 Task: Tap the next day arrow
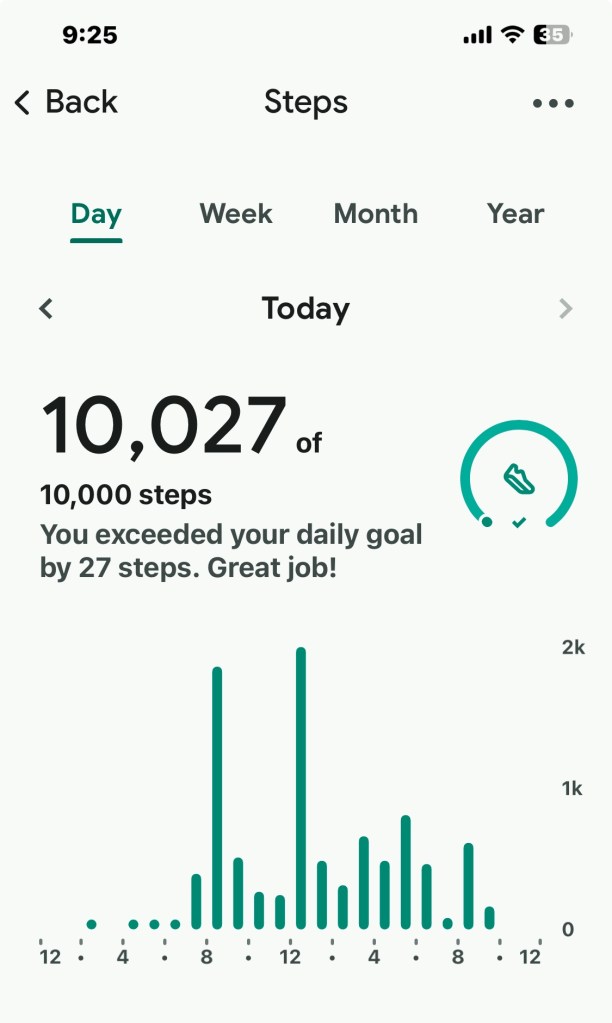point(566,309)
